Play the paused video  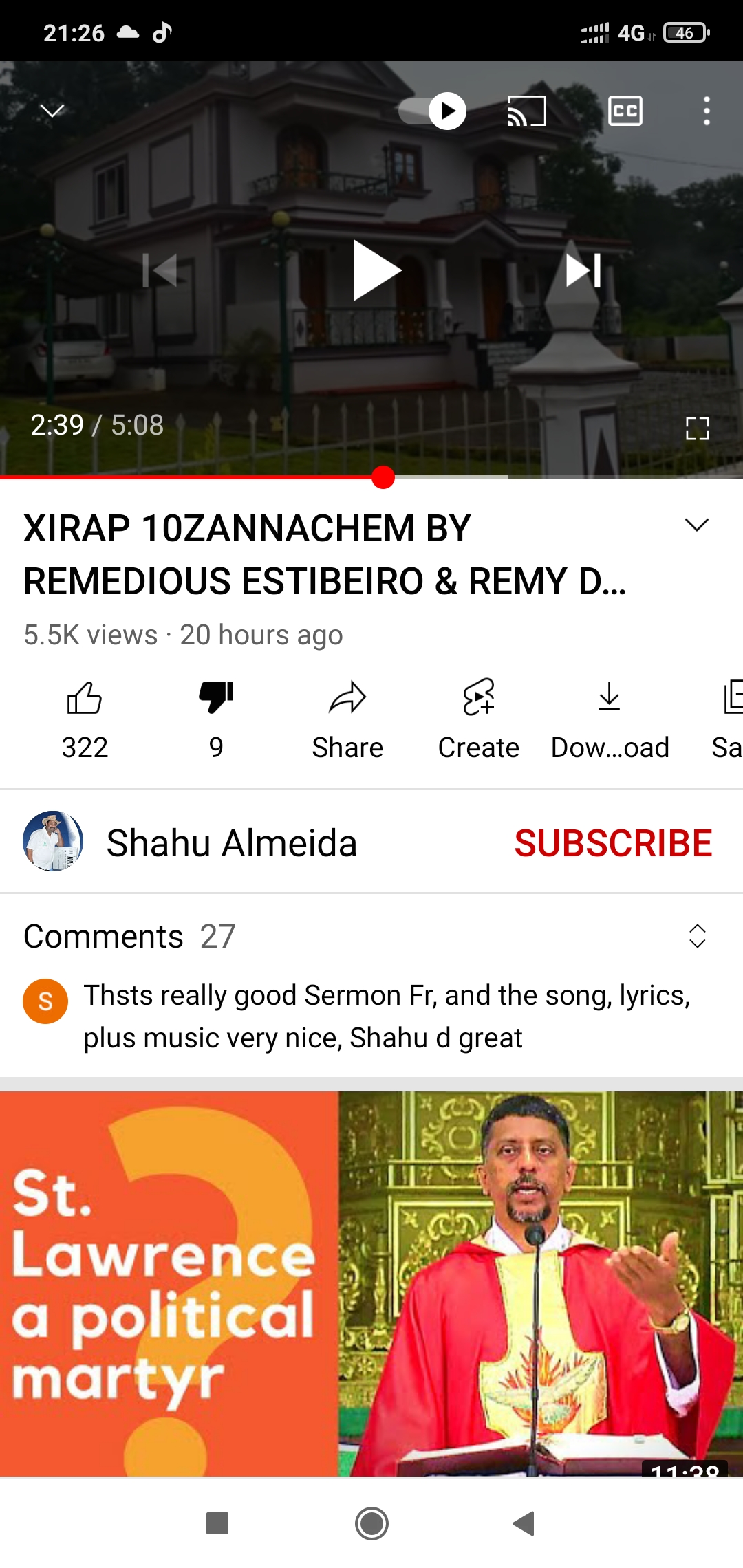click(x=376, y=270)
